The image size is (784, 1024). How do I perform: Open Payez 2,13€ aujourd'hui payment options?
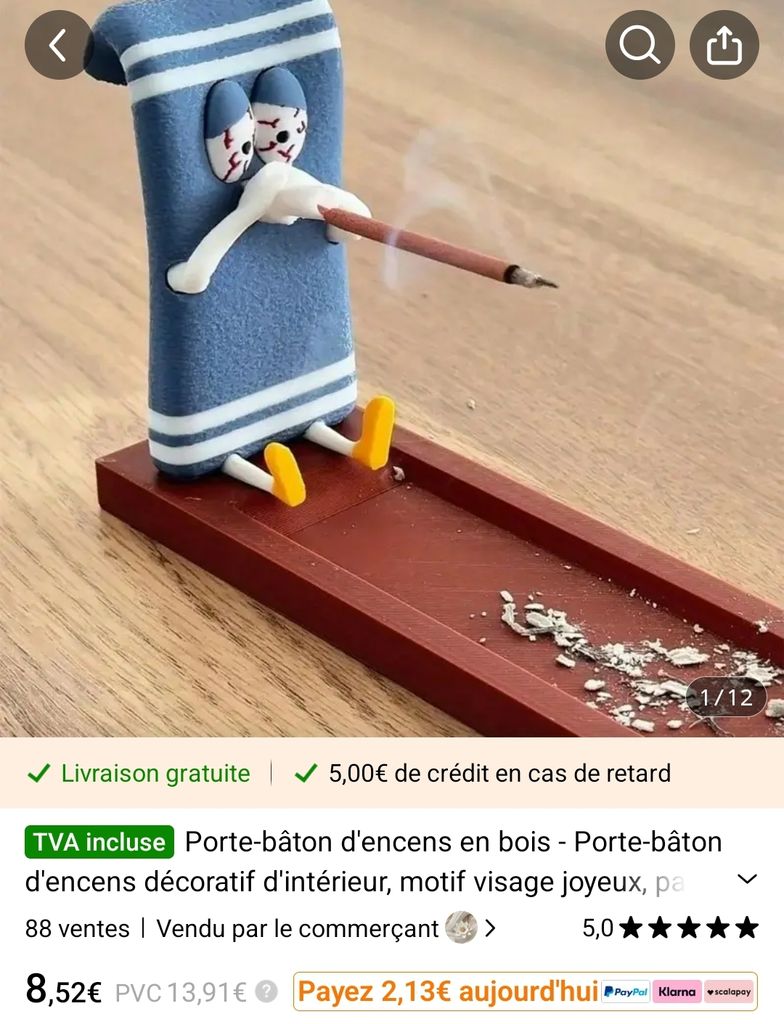pos(446,992)
